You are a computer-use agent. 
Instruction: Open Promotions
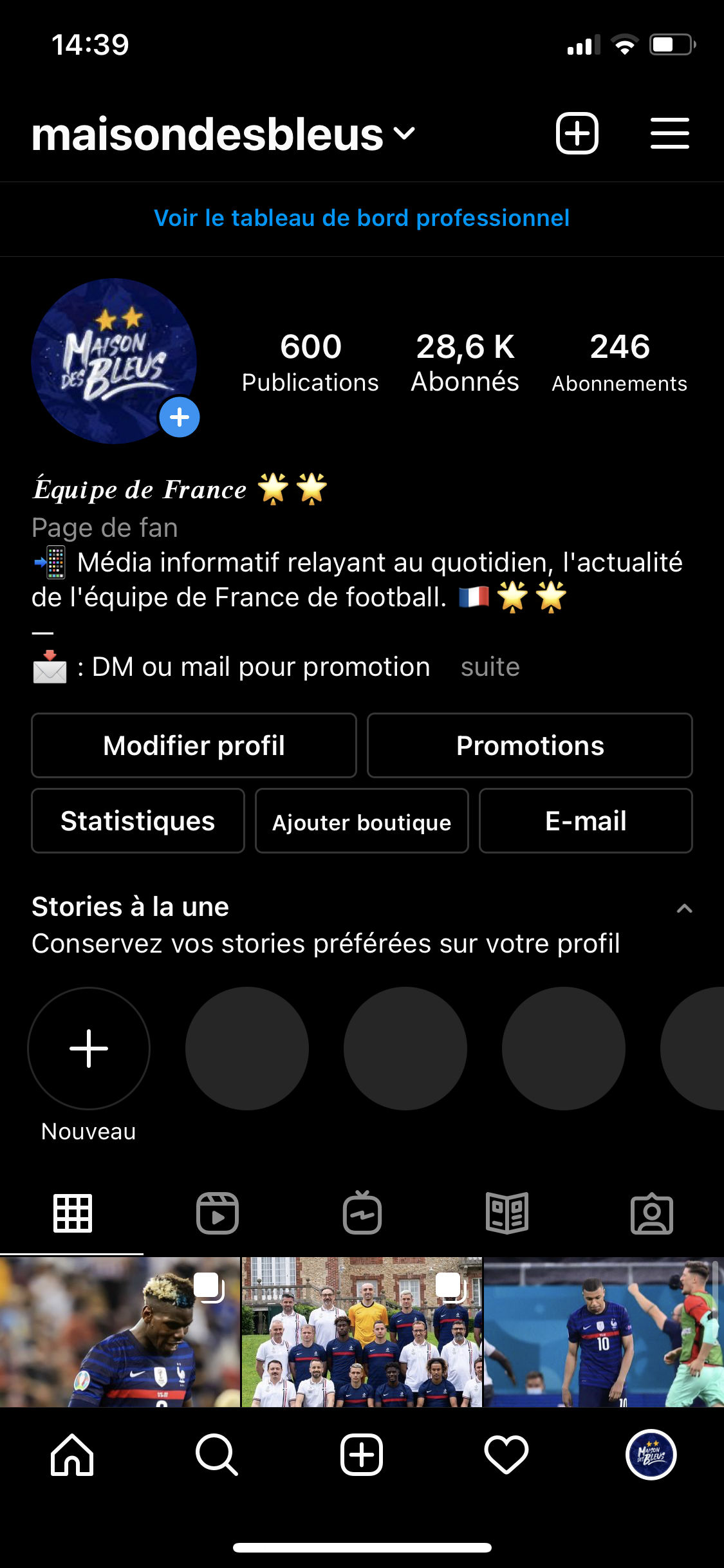click(x=530, y=745)
